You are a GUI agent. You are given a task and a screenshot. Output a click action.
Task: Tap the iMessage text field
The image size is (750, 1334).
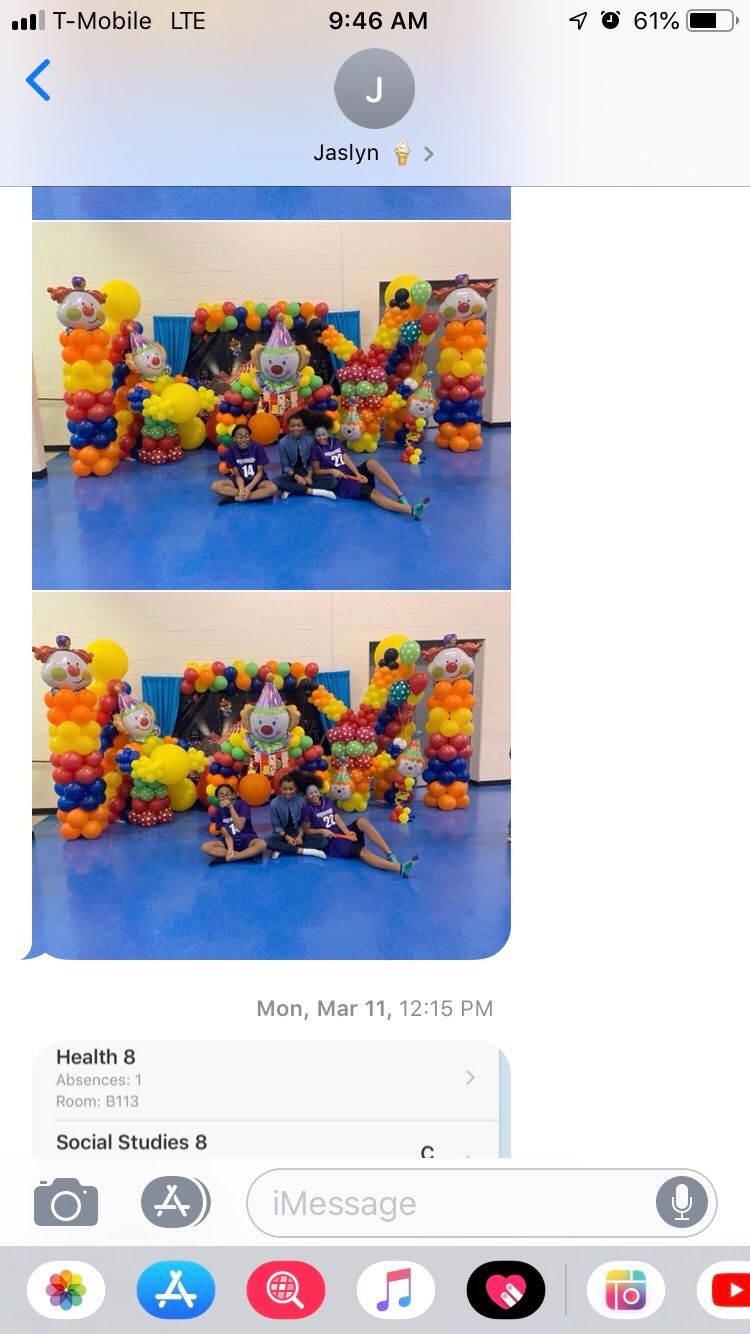pos(450,1203)
